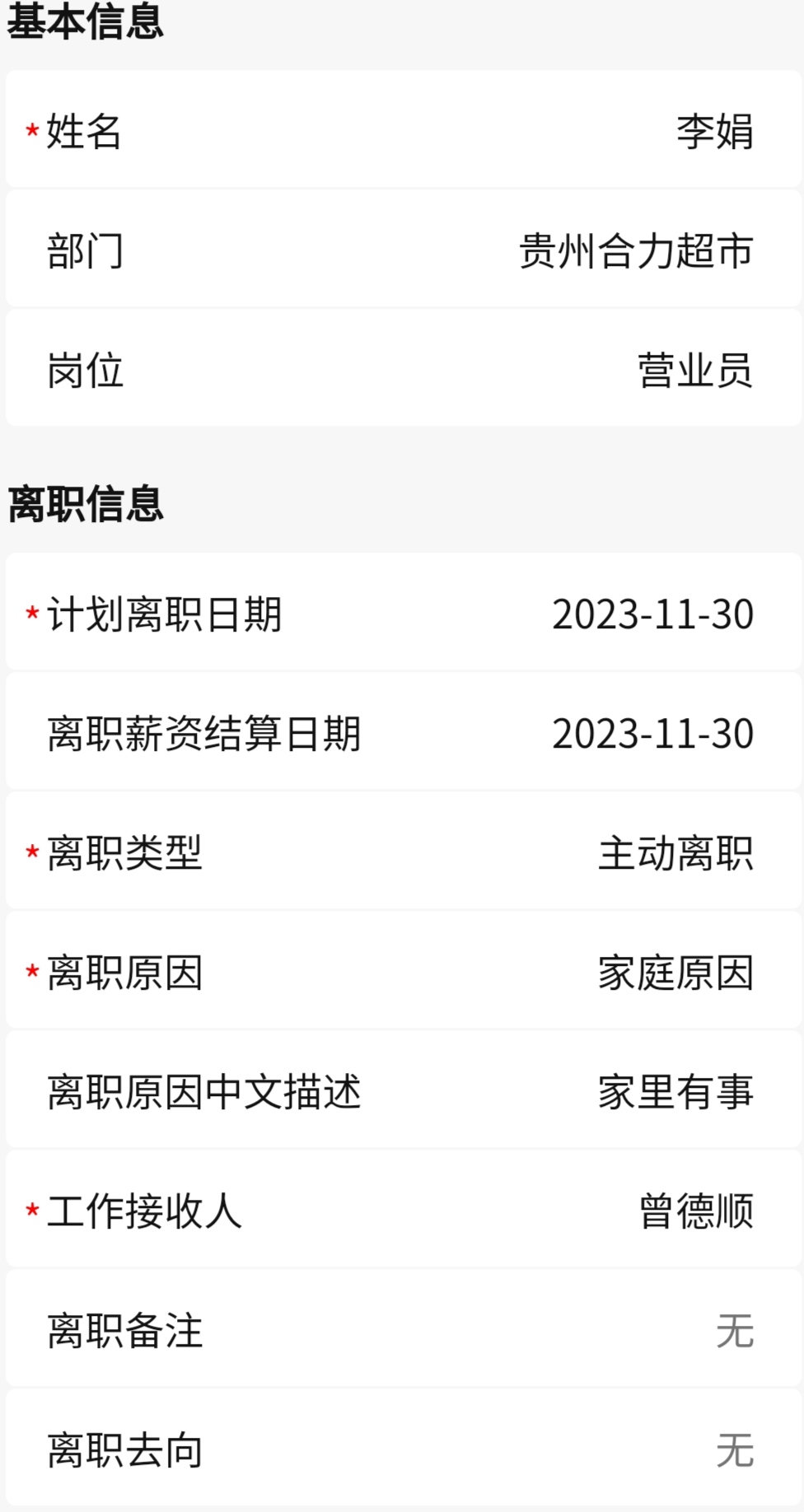Screen dimensions: 804x1512
Task: Choose a different 离职类型
Action: point(675,853)
